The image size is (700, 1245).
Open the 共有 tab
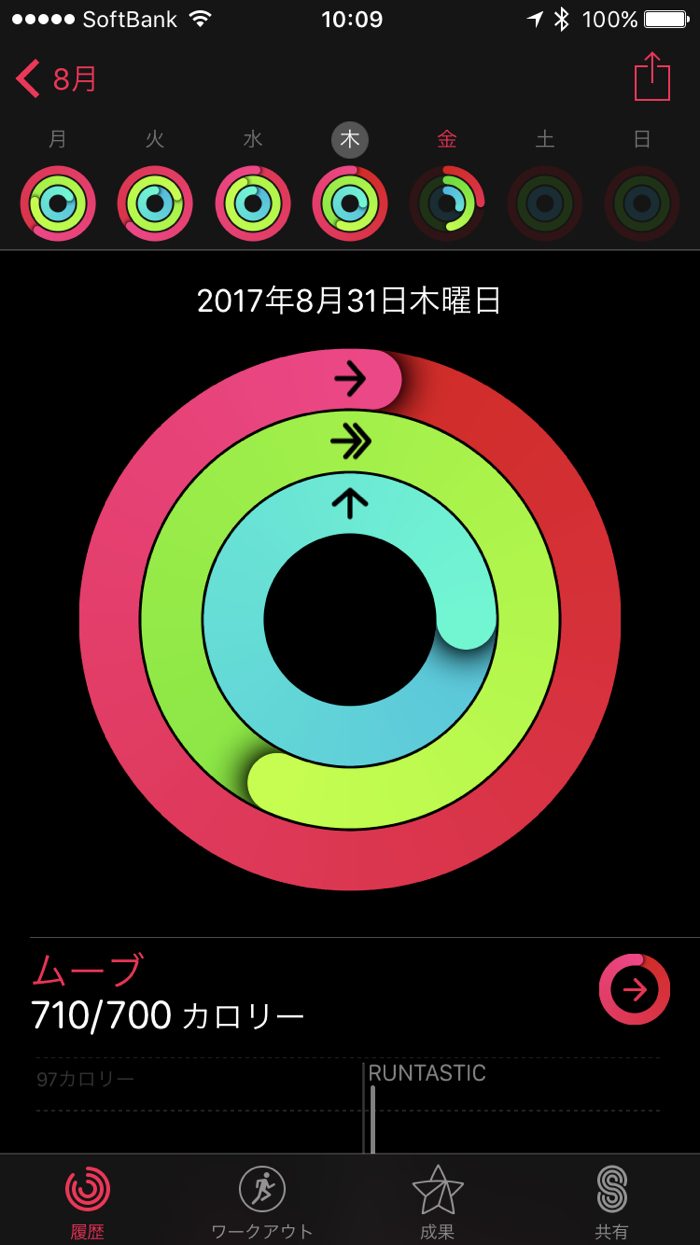click(611, 1200)
